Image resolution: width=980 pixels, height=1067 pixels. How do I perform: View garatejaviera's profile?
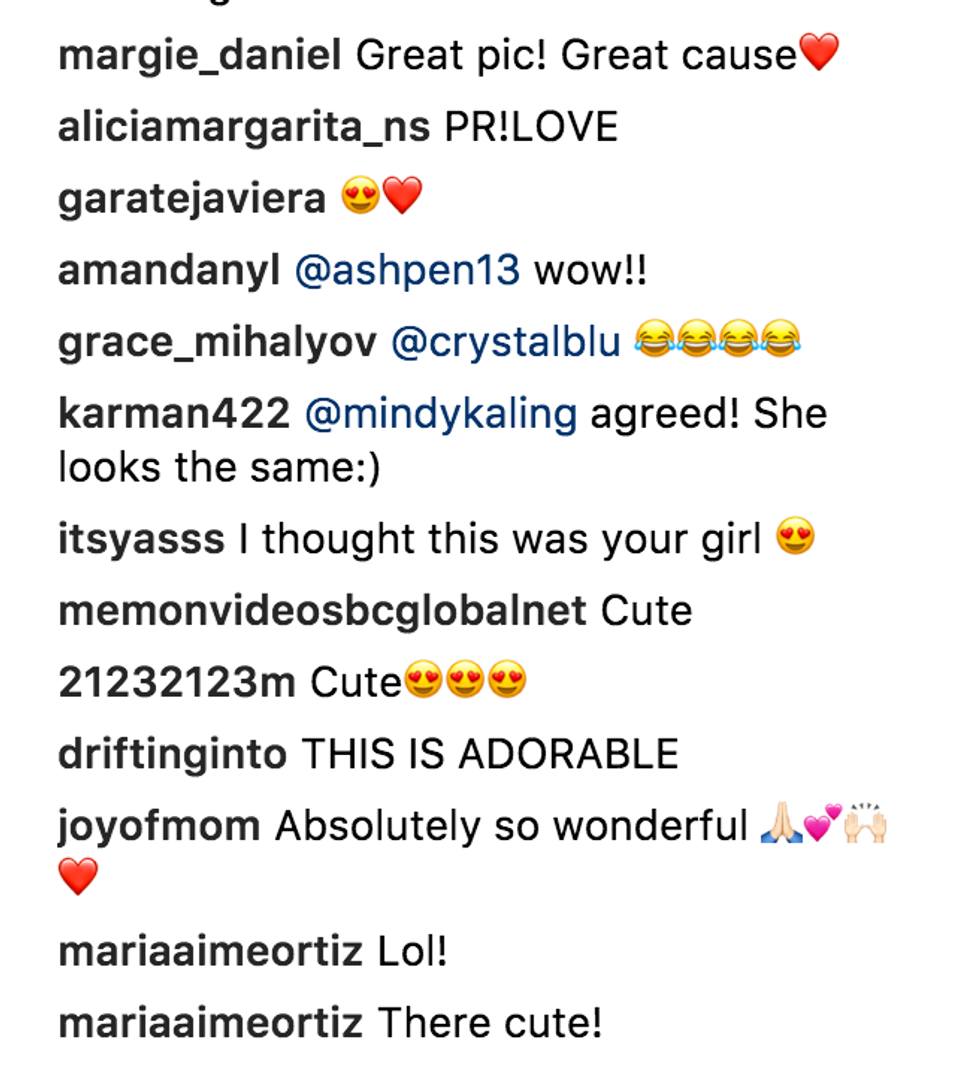(192, 198)
